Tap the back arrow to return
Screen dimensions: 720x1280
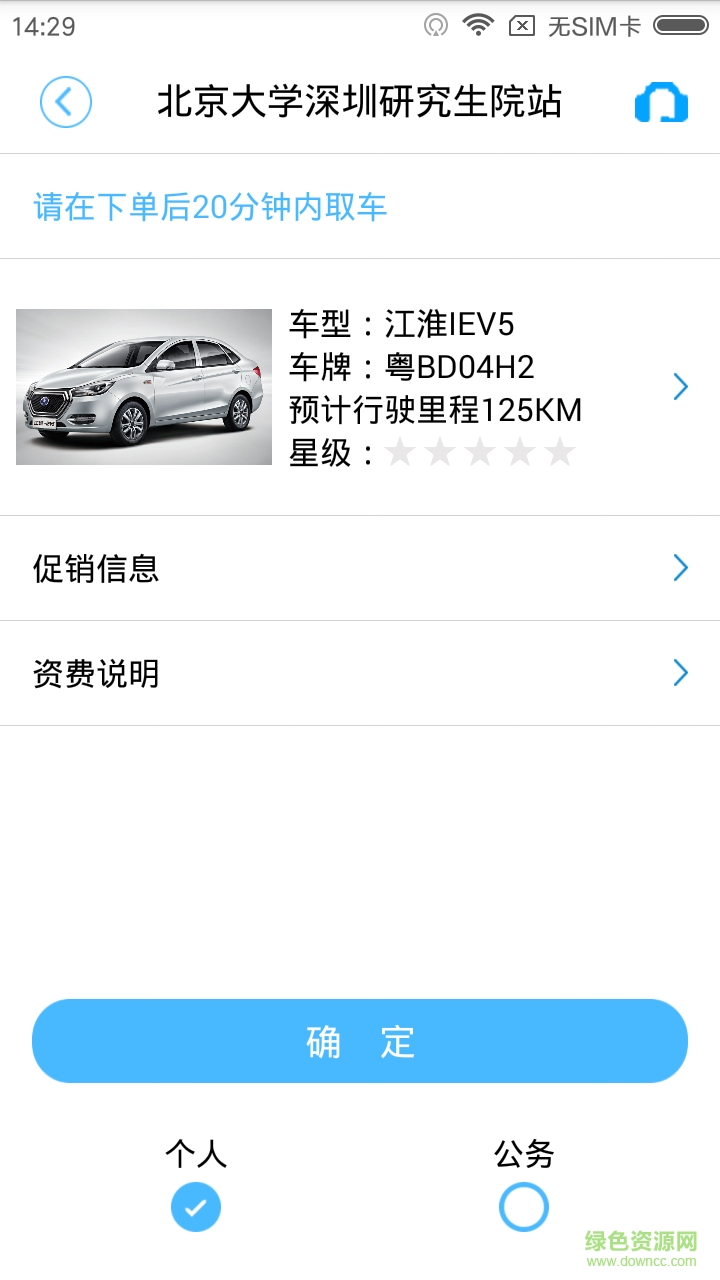tap(65, 102)
